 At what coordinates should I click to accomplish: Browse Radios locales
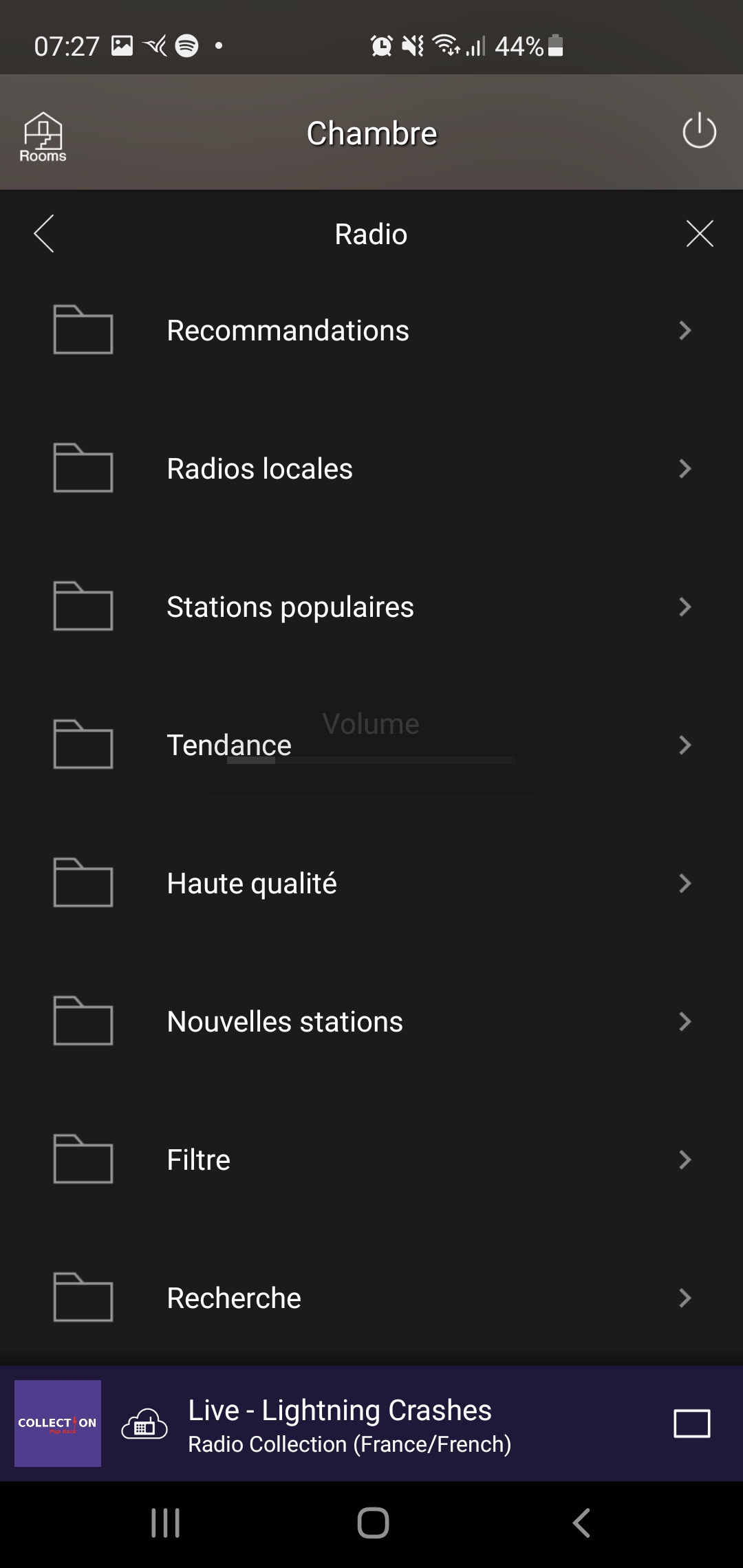pos(371,468)
